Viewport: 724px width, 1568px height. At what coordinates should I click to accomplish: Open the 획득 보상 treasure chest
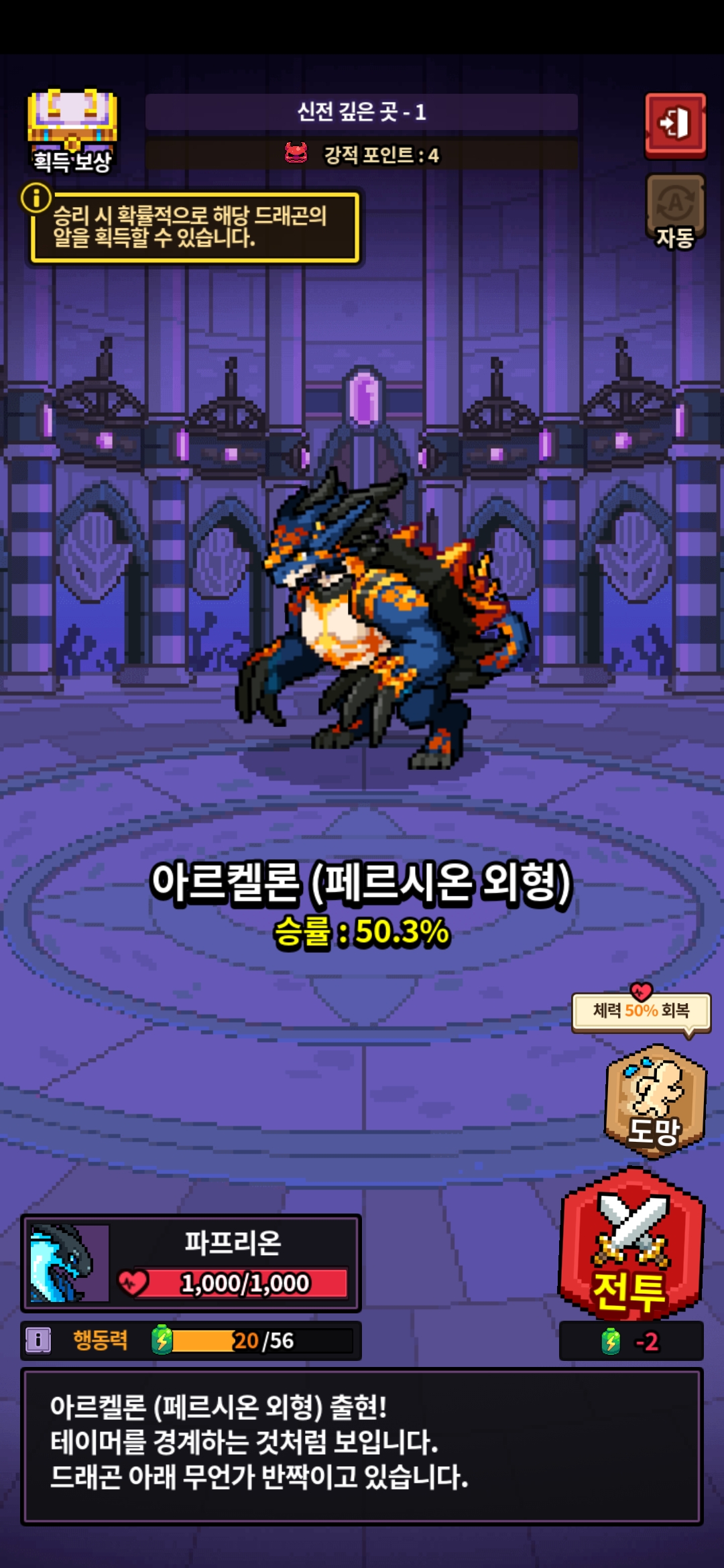[x=72, y=131]
